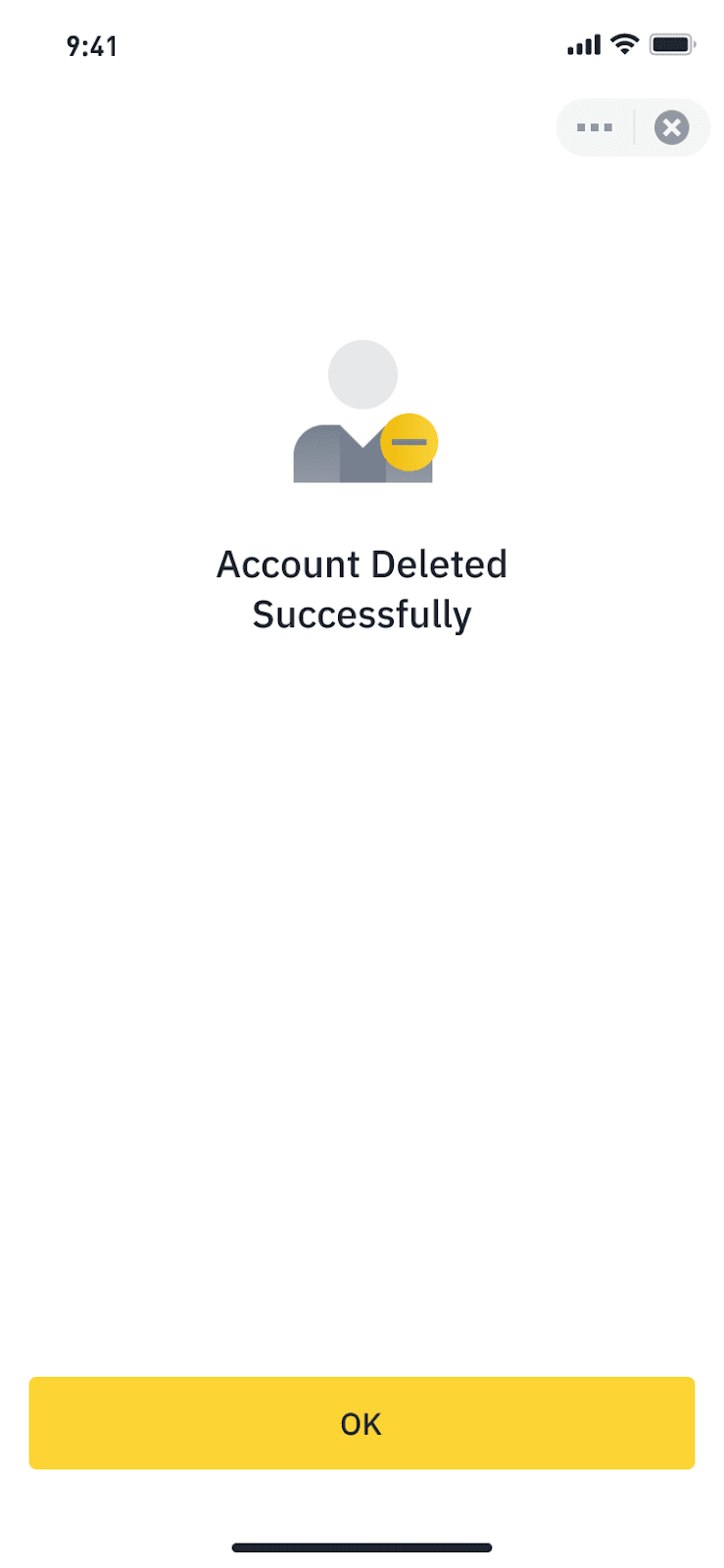This screenshot has width=724, height=1568.
Task: Confirm account deletion with OK button
Action: point(362,1422)
